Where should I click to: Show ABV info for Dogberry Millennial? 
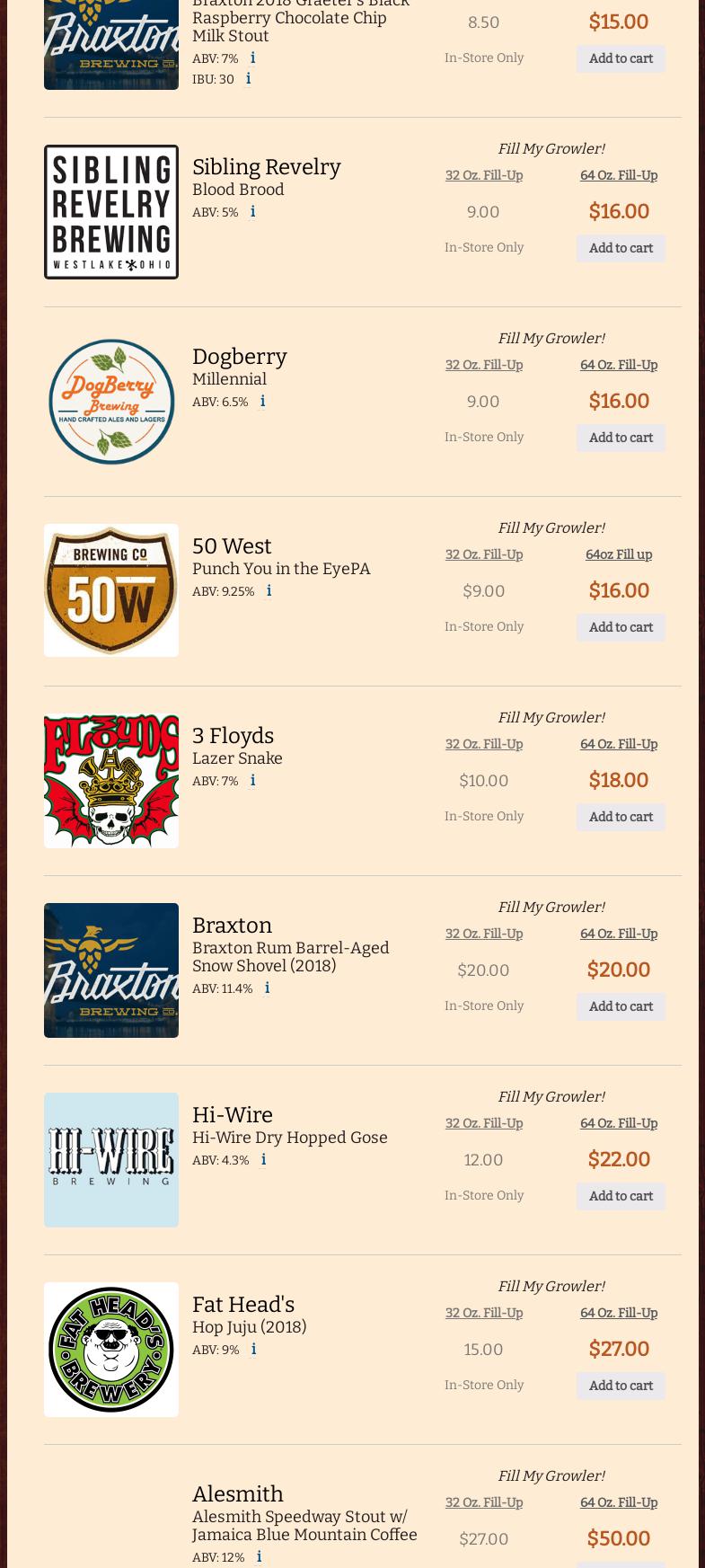pyautogui.click(x=262, y=402)
